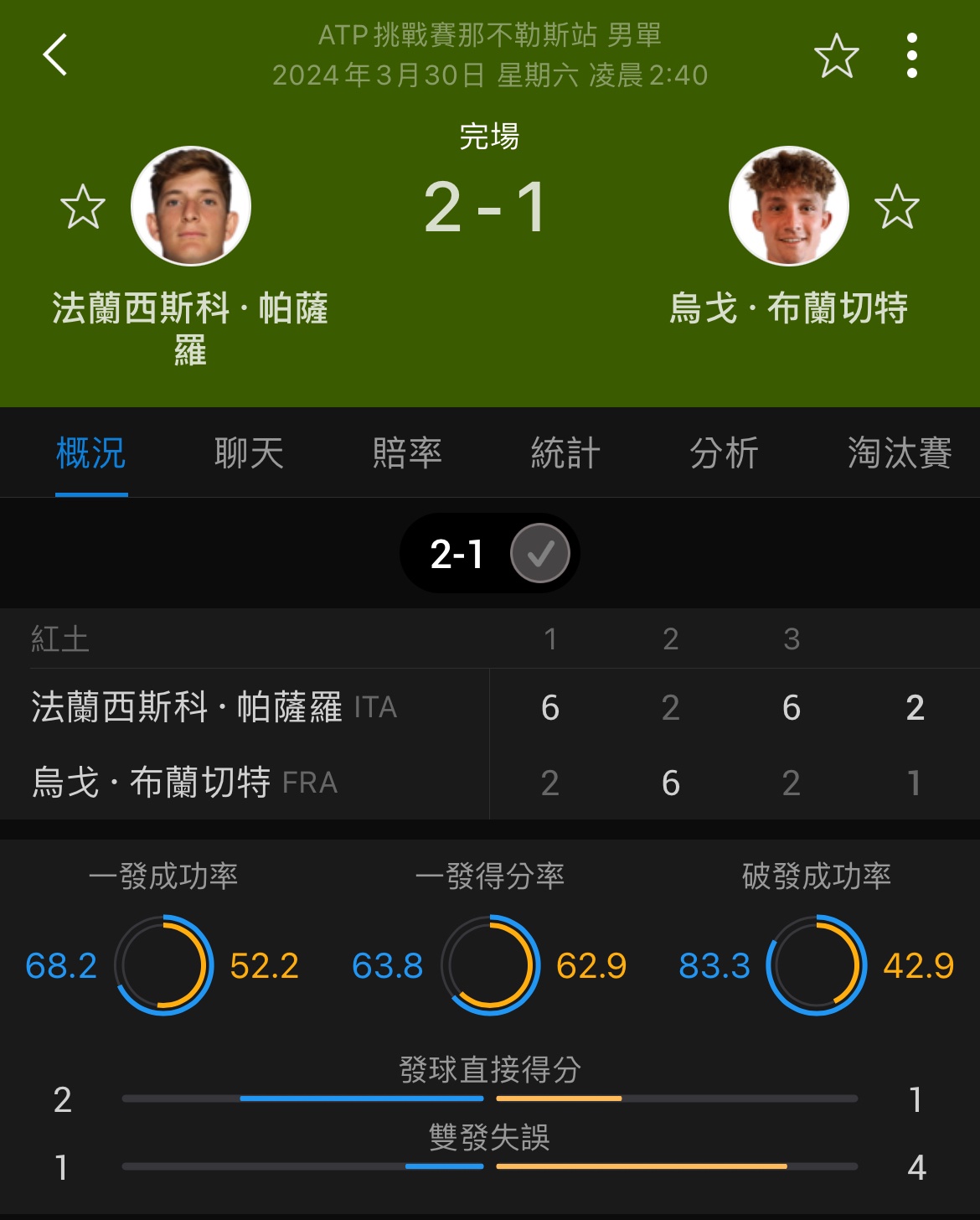The width and height of the screenshot is (980, 1220).
Task: Open 烏戈·布蘭切特's profile photo
Action: (x=789, y=206)
